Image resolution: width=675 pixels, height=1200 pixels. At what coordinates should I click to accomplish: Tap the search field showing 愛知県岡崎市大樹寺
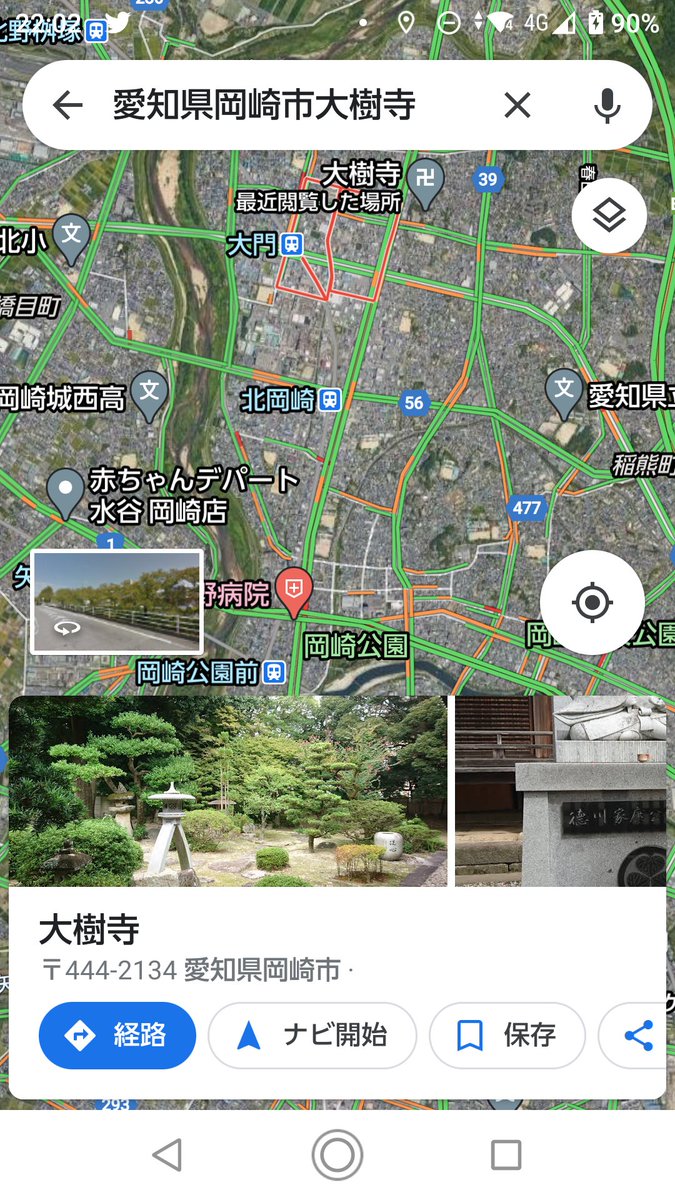pos(290,105)
